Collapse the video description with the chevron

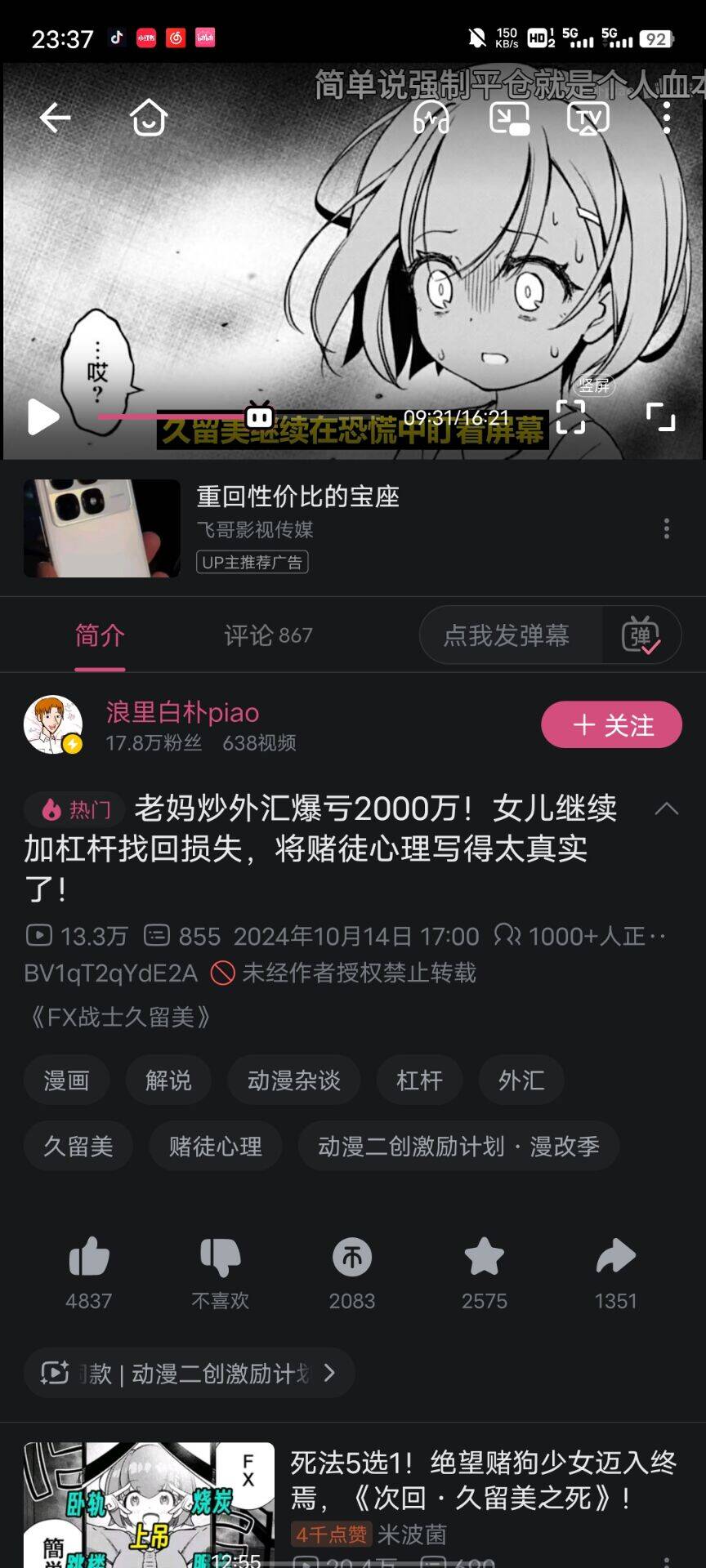(x=667, y=808)
